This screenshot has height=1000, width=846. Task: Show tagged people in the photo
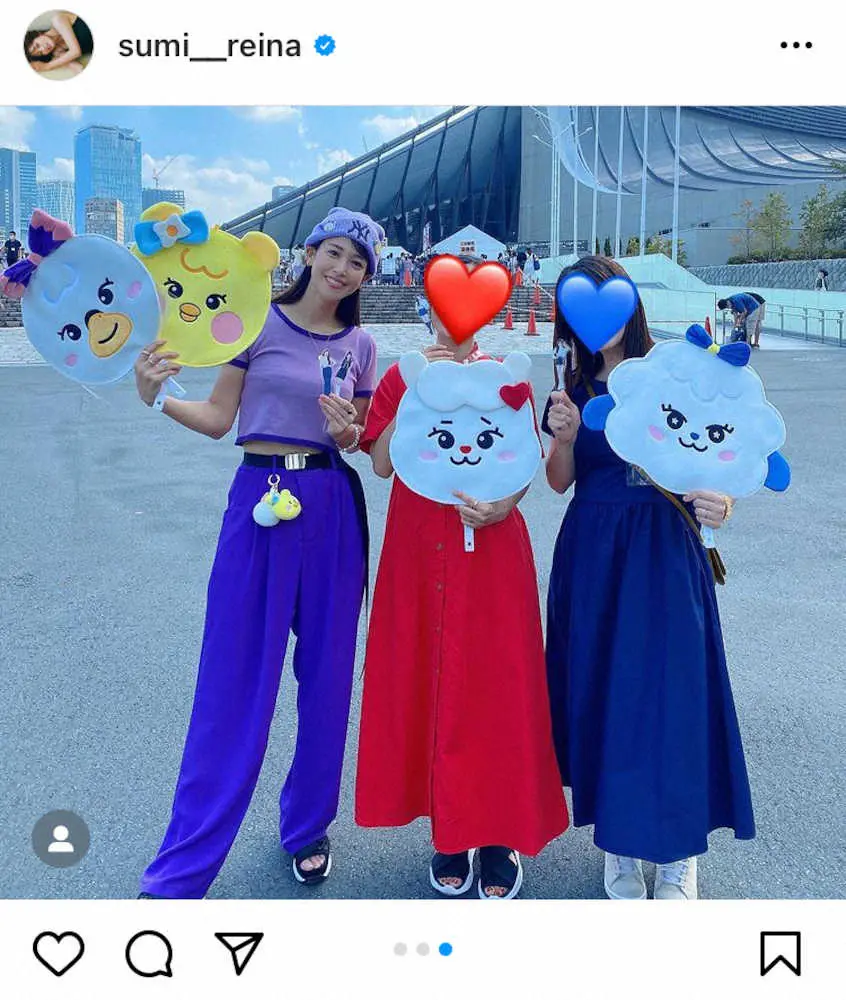coord(60,838)
